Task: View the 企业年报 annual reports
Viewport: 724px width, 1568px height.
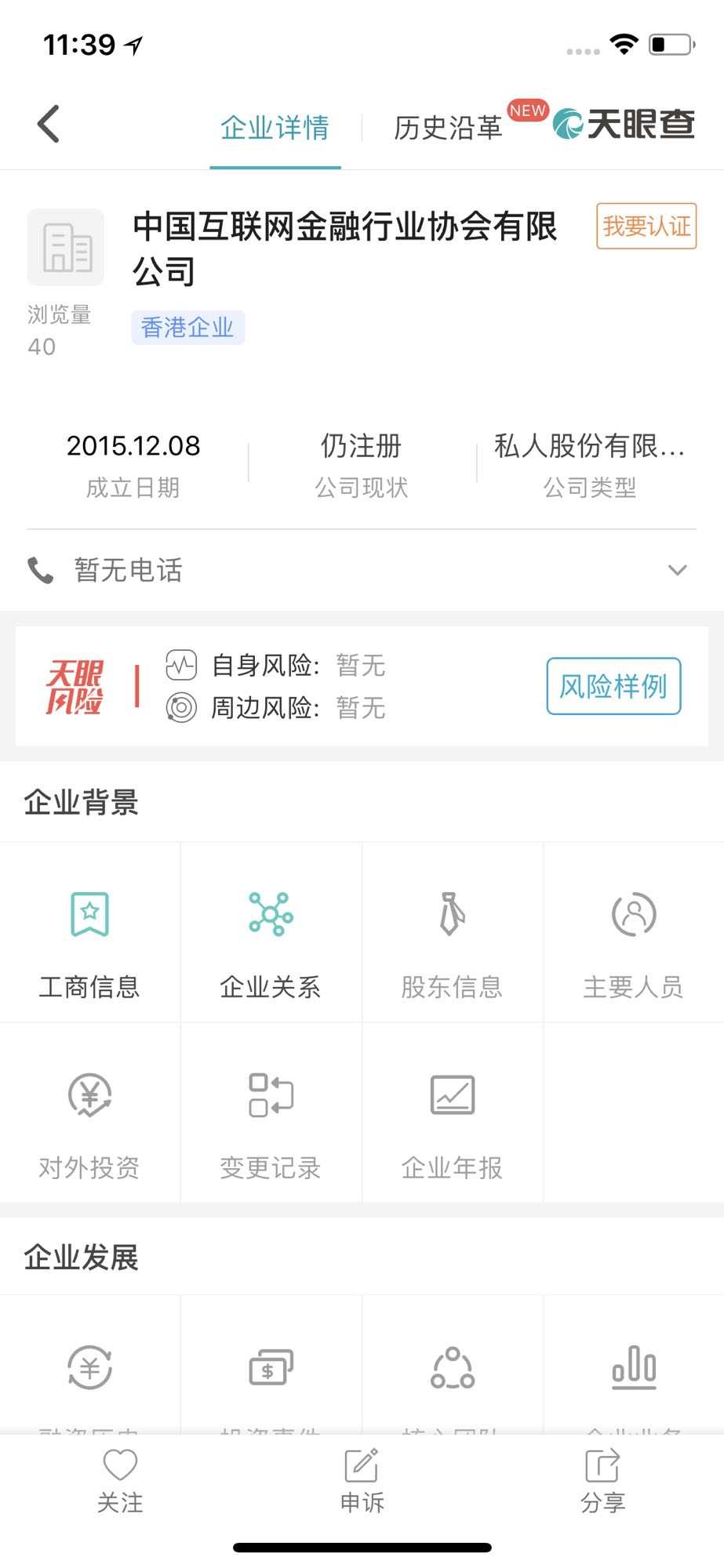Action: (x=452, y=1121)
